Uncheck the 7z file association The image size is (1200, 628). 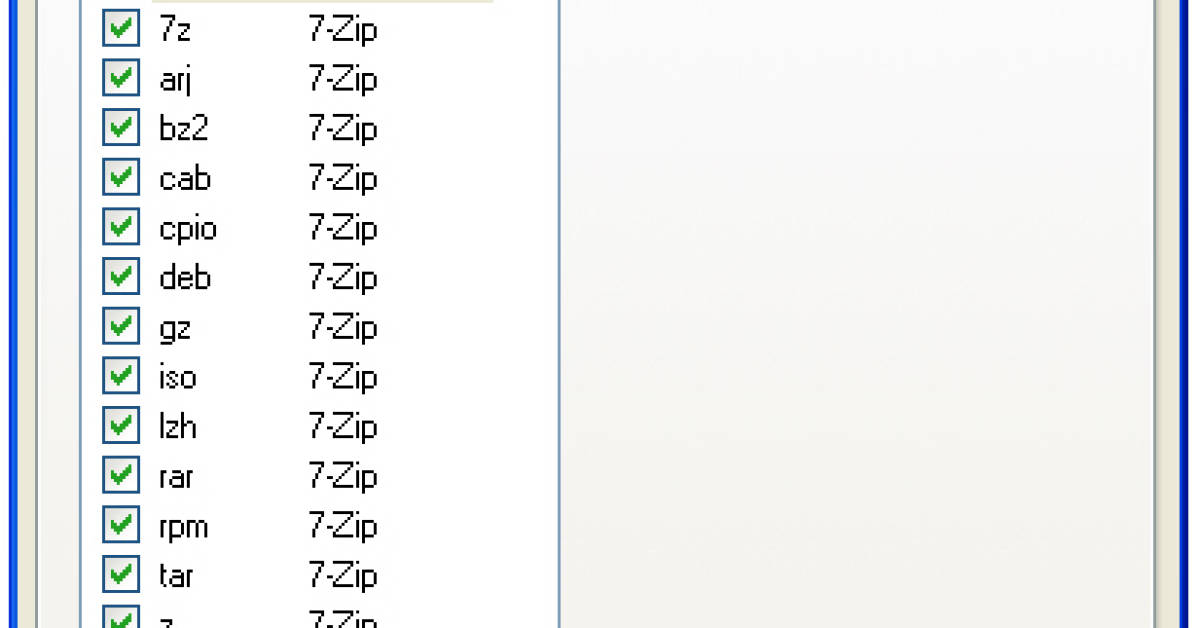[121, 29]
